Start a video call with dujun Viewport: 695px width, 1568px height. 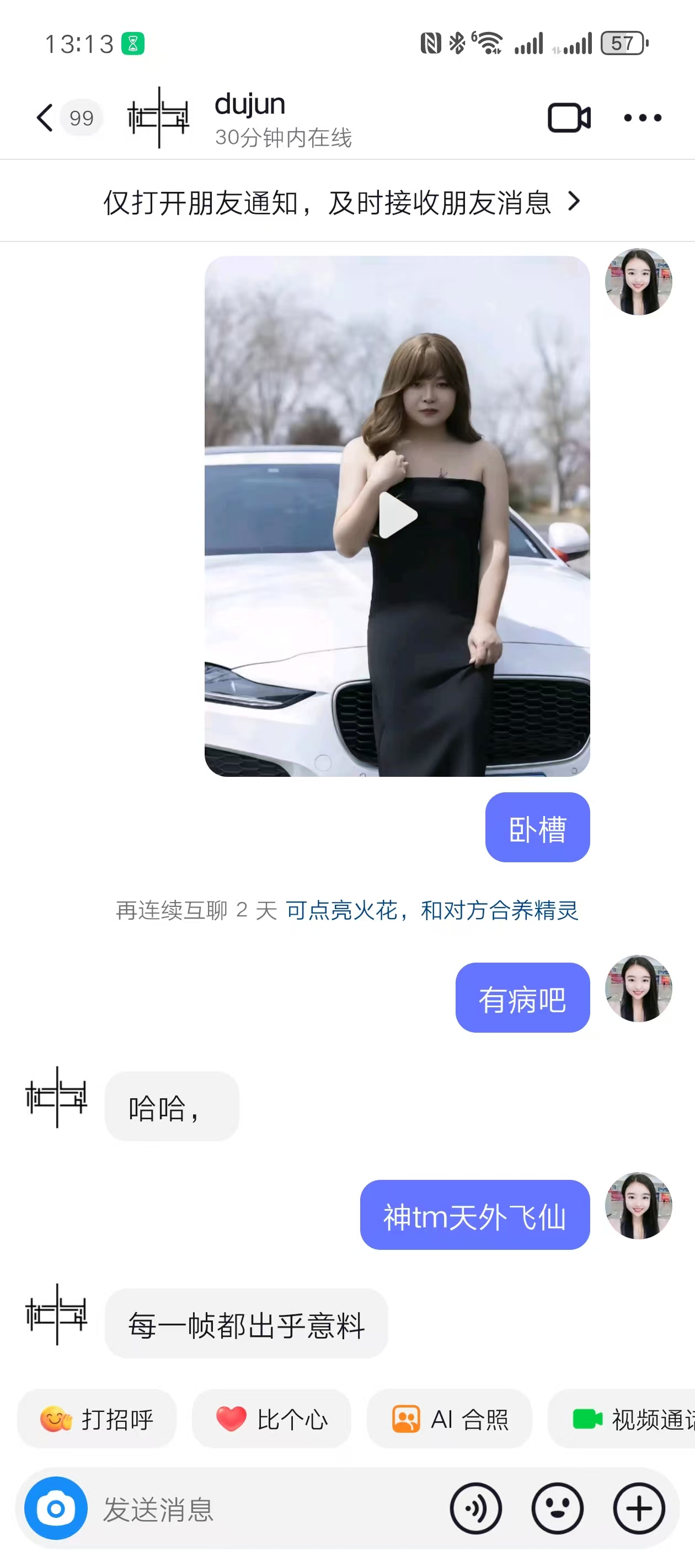(x=569, y=117)
